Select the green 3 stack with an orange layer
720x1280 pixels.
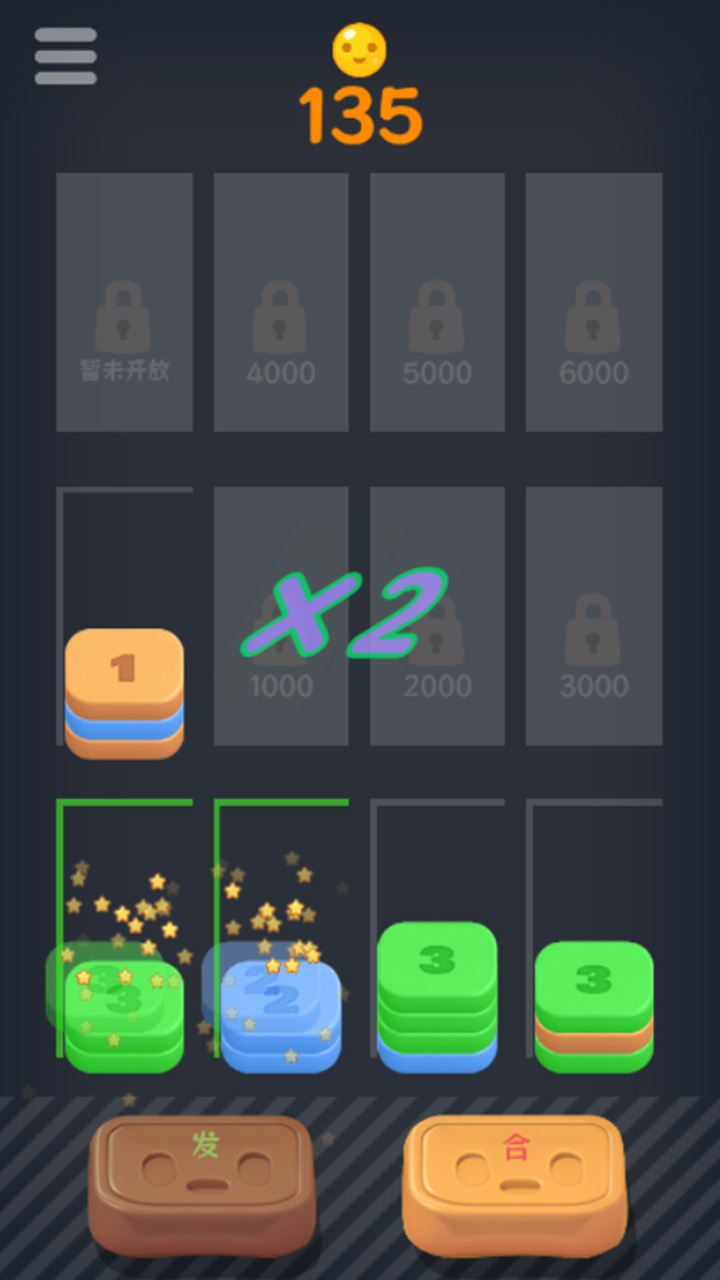[x=594, y=1005]
